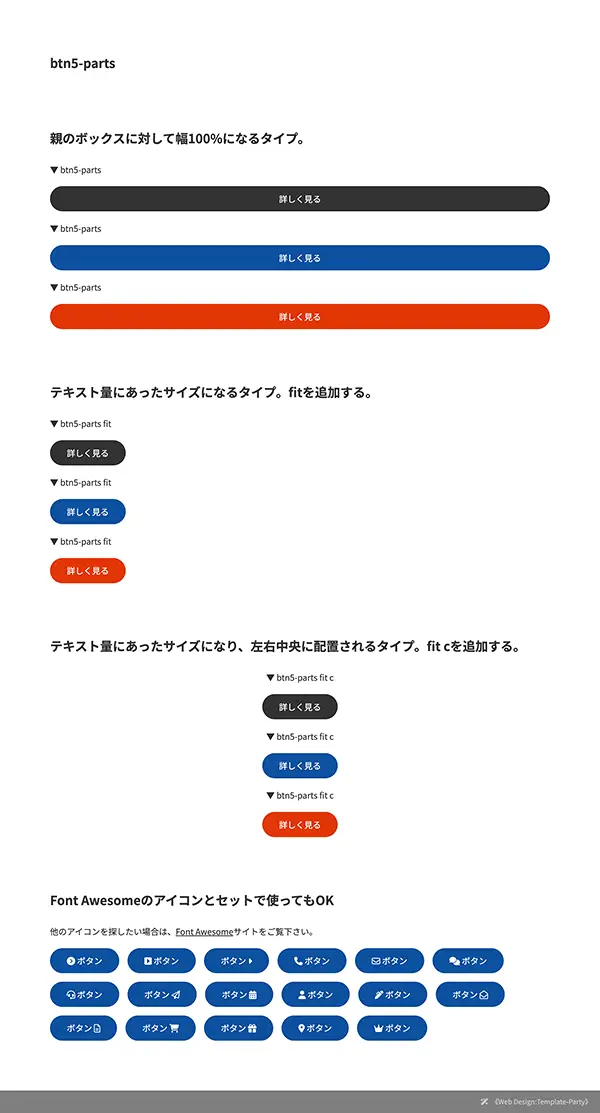Tap the ボタン button with shopping cart icon
This screenshot has width=600, height=1113.
160,1028
